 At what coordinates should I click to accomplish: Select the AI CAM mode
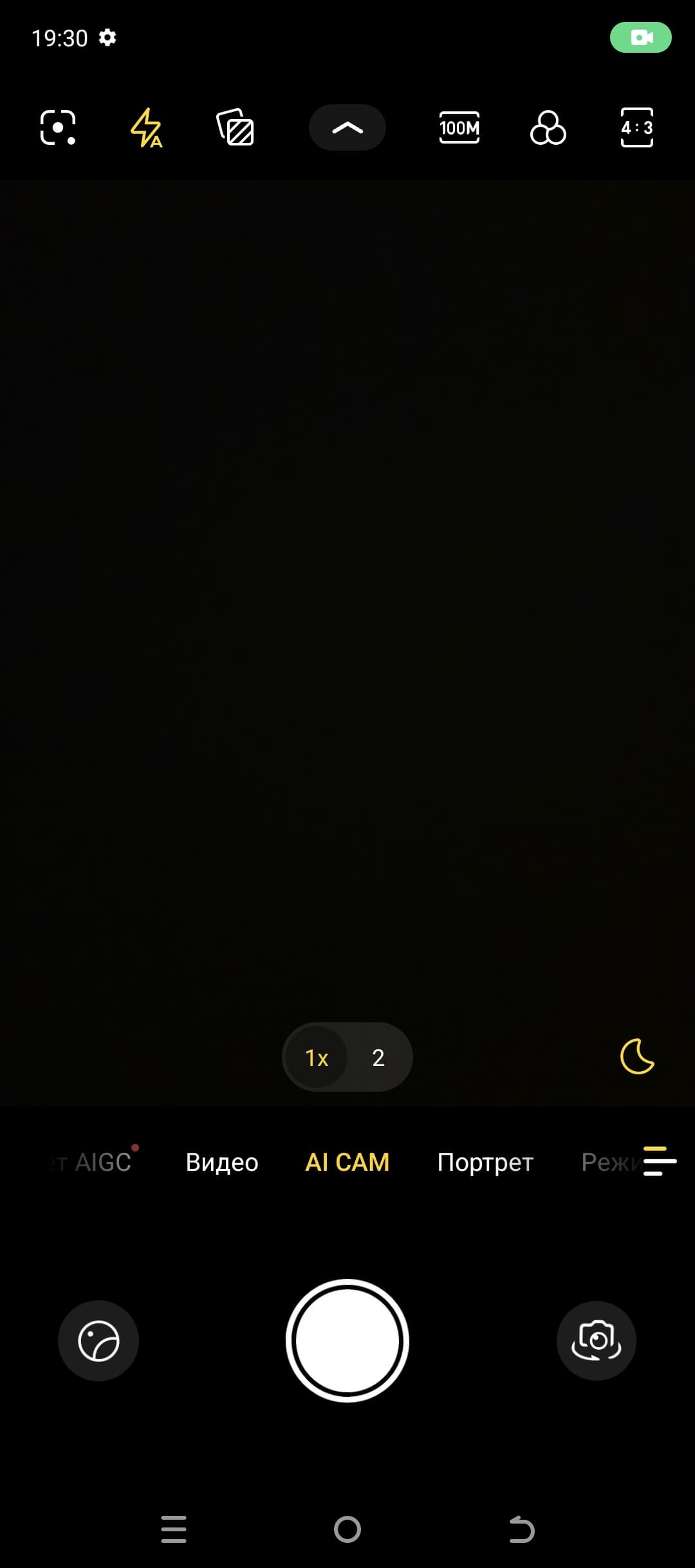pos(347,1162)
